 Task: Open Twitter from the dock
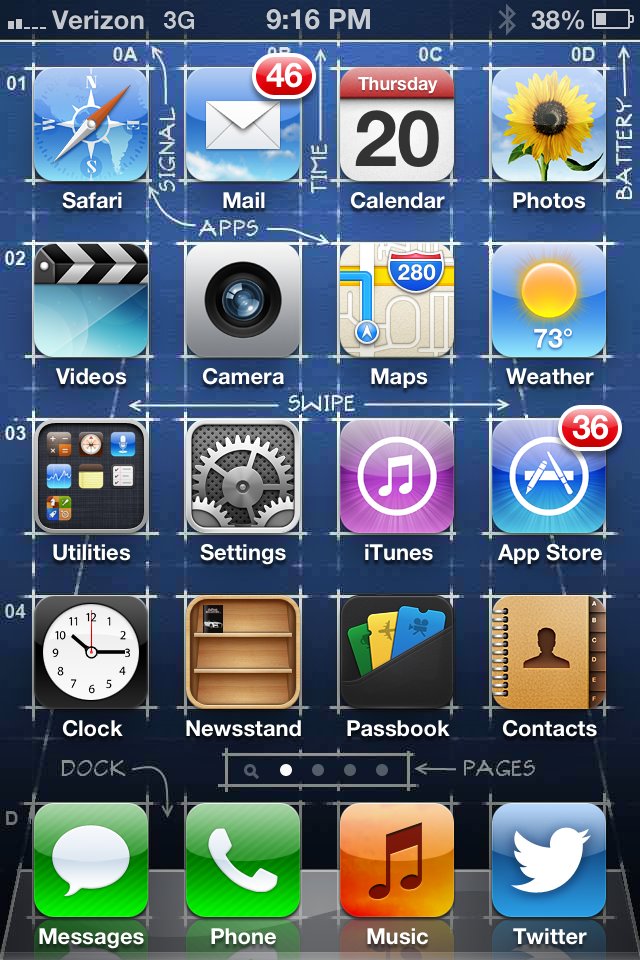[x=548, y=860]
